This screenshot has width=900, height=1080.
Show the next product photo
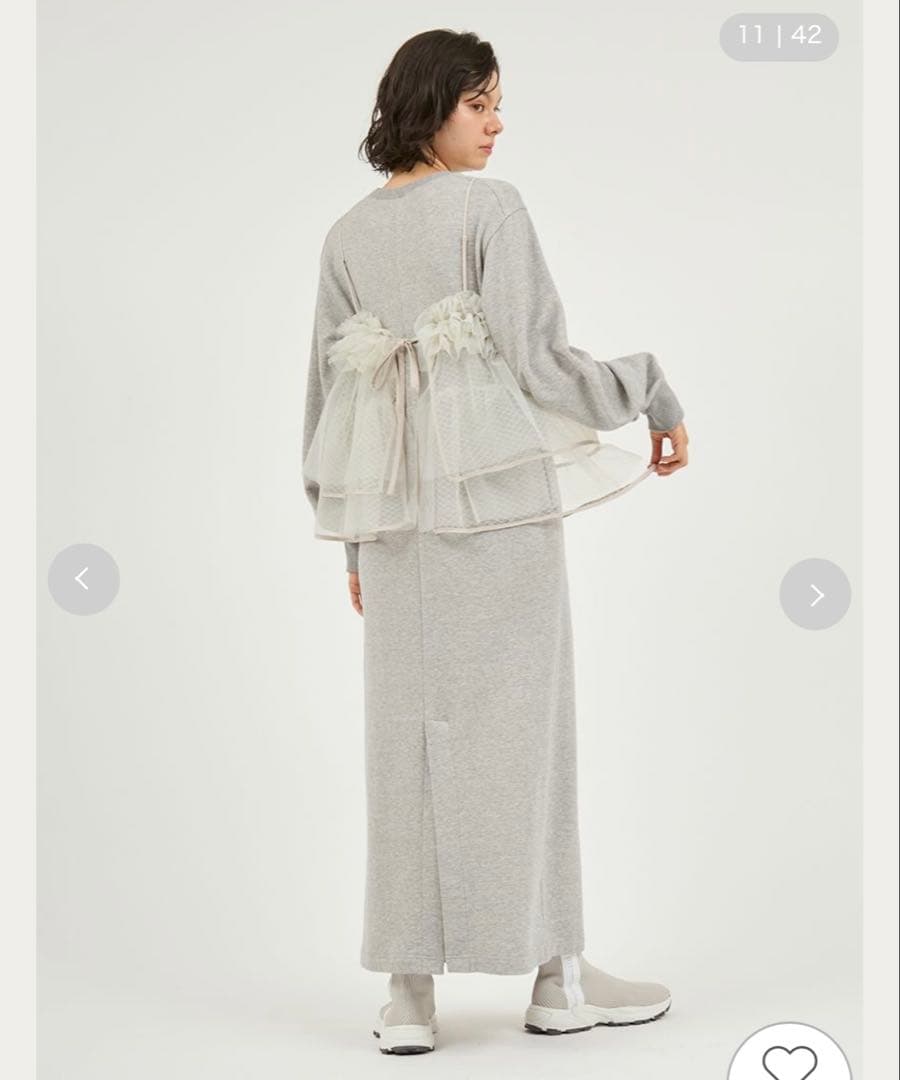815,594
